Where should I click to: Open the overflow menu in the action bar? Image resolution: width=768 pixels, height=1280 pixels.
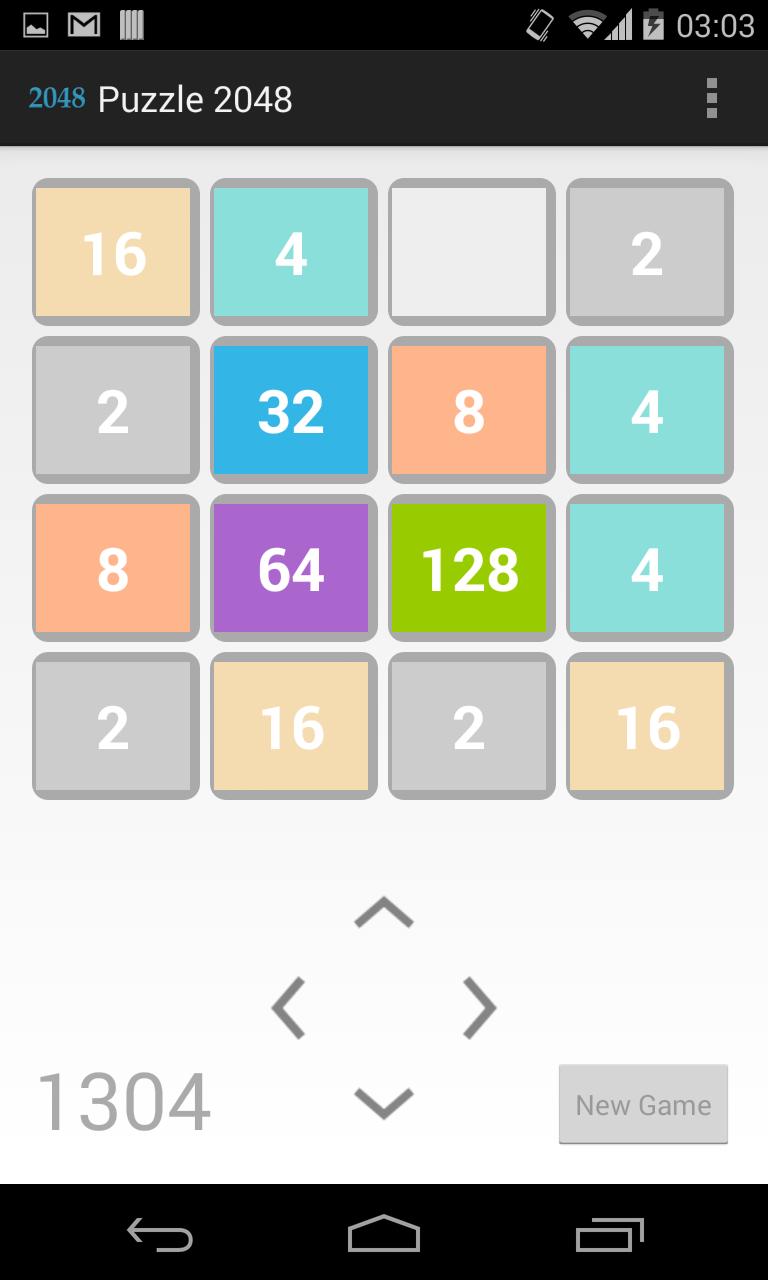tap(712, 97)
